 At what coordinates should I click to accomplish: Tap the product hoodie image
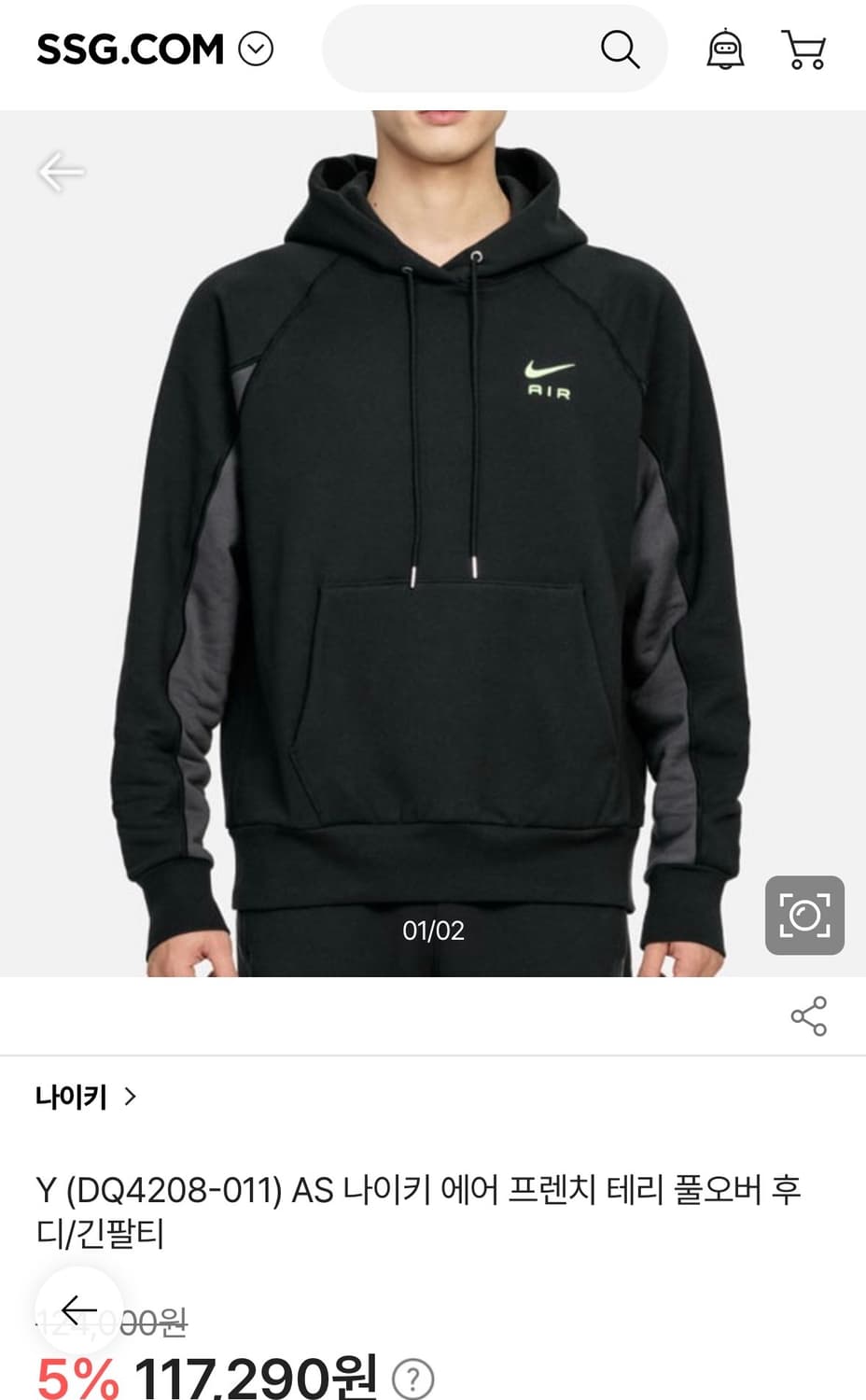433,541
